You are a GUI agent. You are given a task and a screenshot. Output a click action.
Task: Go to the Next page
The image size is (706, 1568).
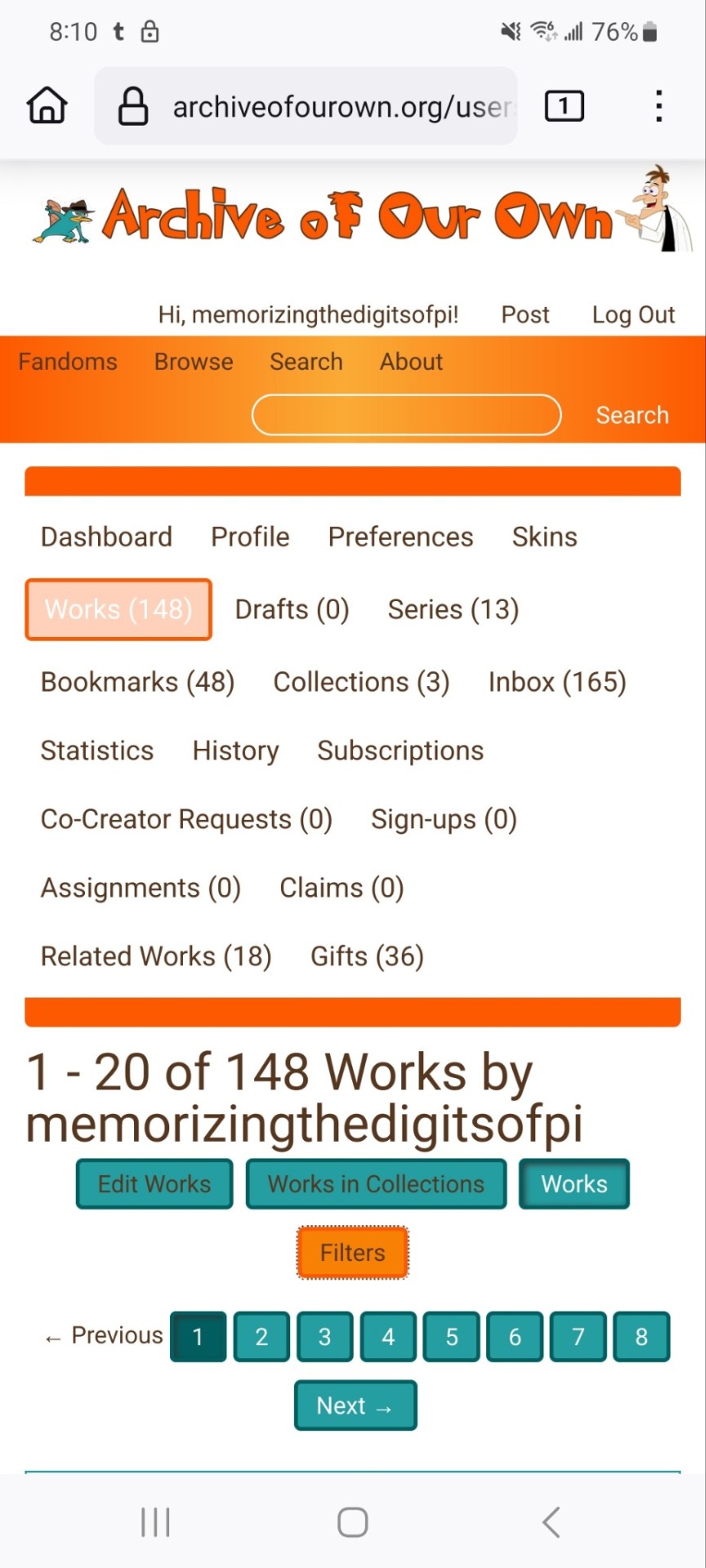pyautogui.click(x=355, y=1405)
